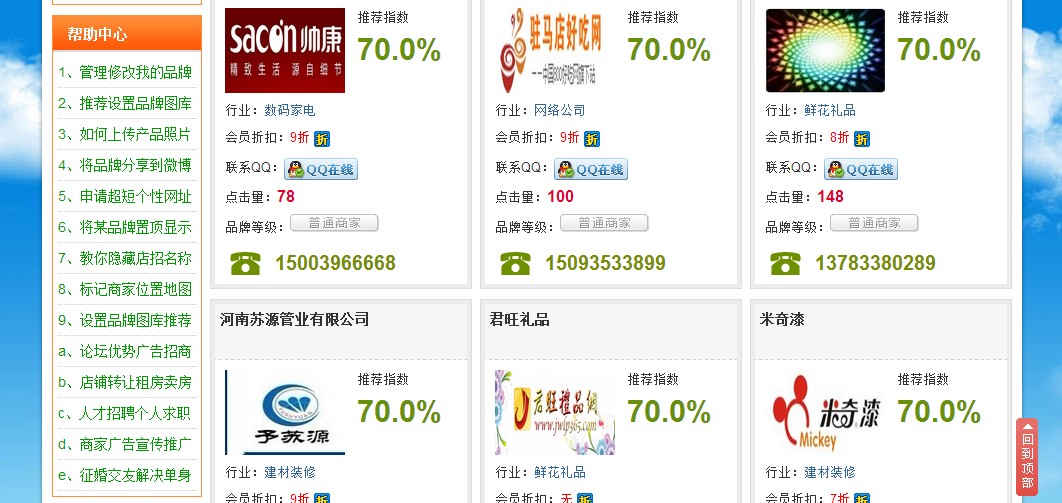Open 君旺礼品 brand title
Viewport: 1062px width, 503px height.
click(x=520, y=319)
